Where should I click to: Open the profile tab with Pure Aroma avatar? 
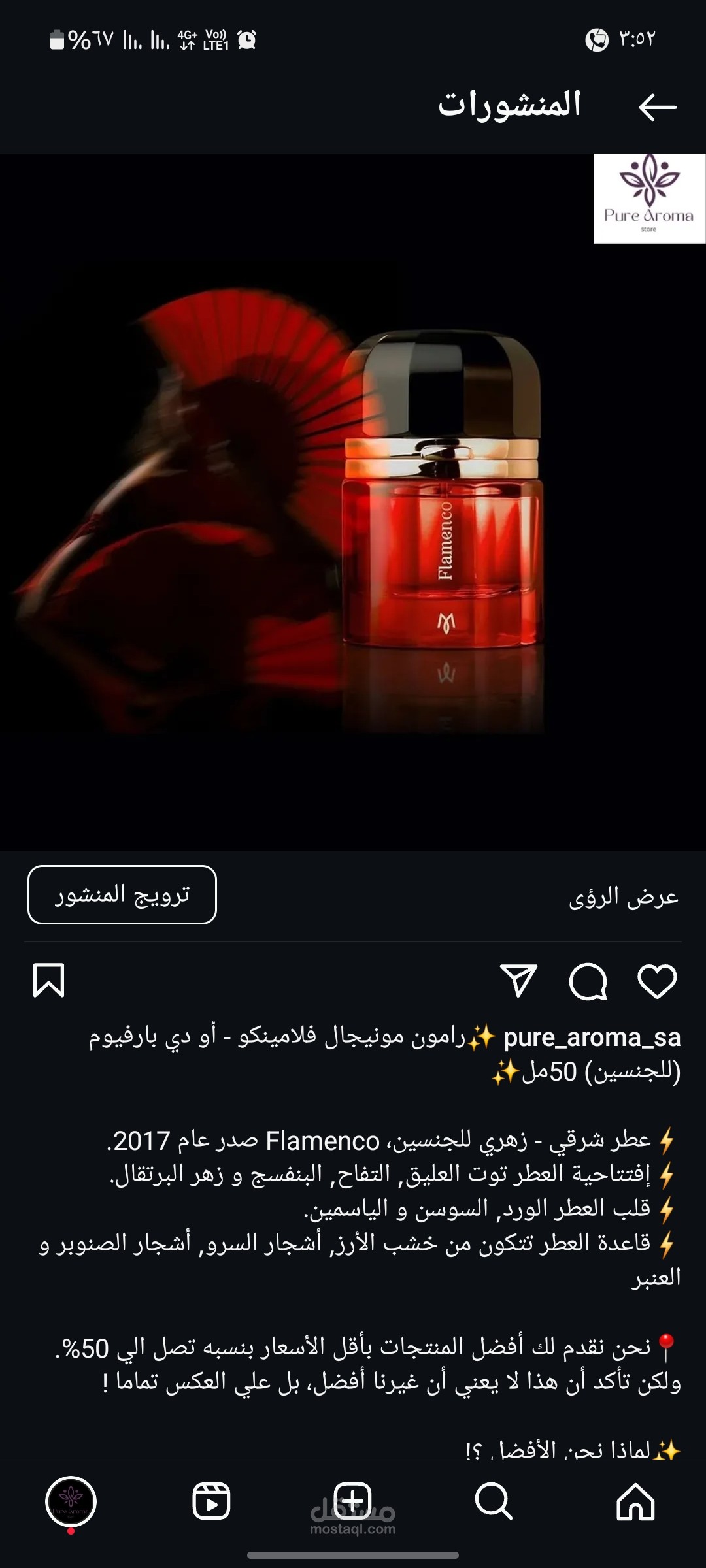71,1501
